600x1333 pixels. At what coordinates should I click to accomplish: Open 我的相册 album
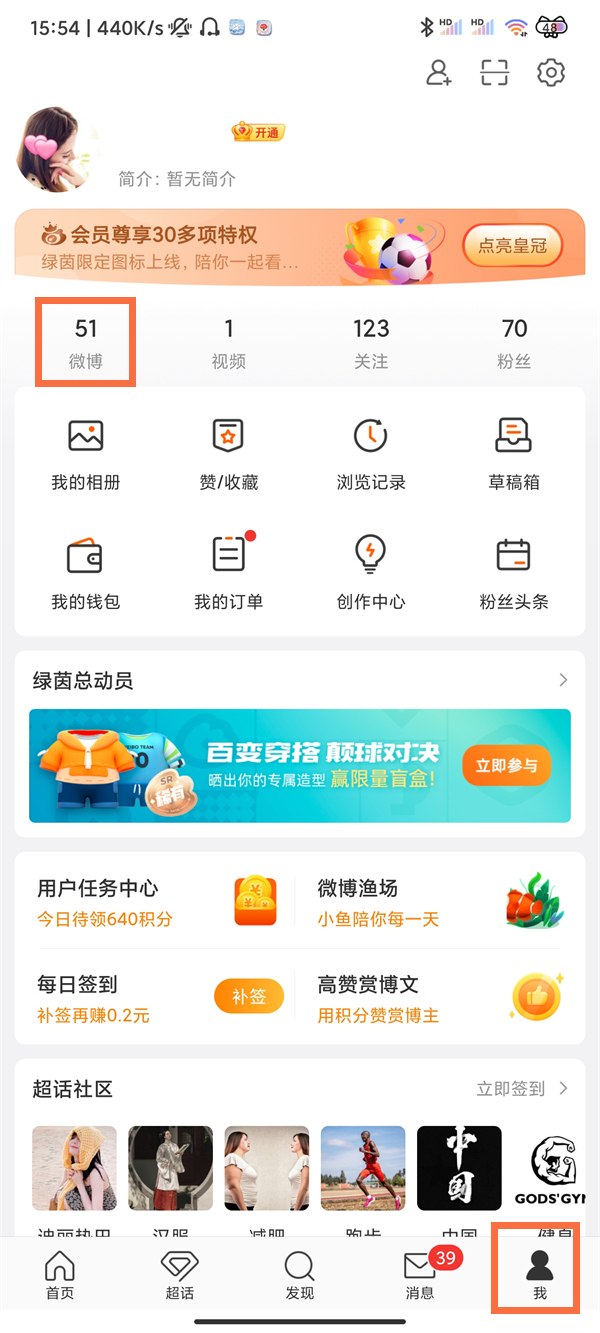point(86,454)
